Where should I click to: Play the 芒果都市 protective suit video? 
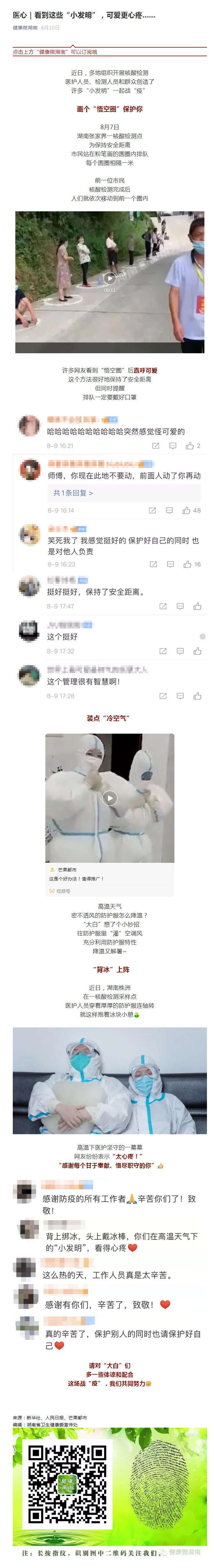(110, 797)
